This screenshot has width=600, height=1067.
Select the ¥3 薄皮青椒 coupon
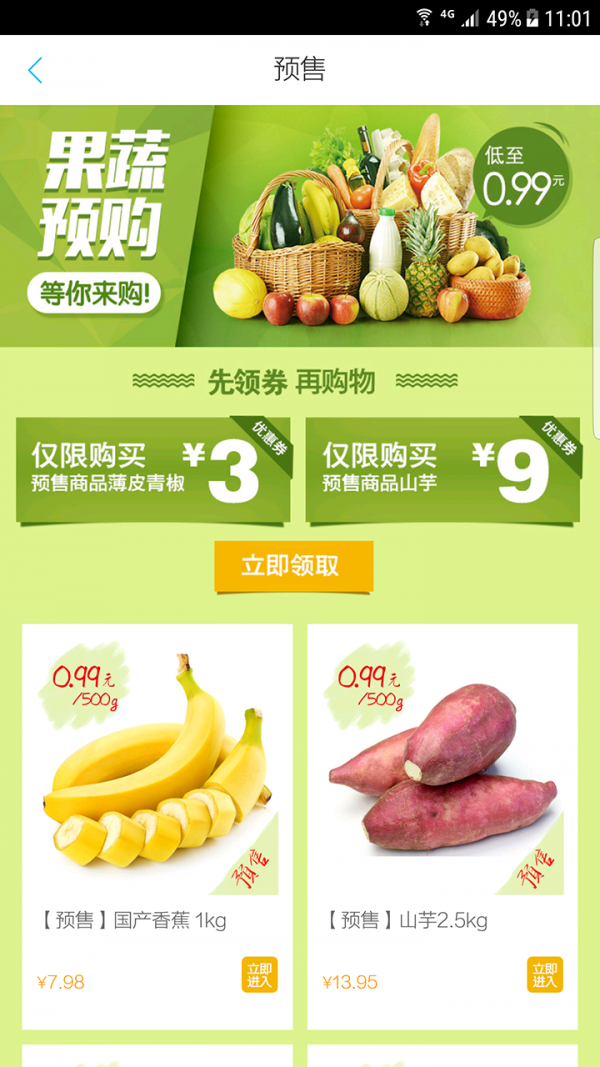tap(153, 469)
